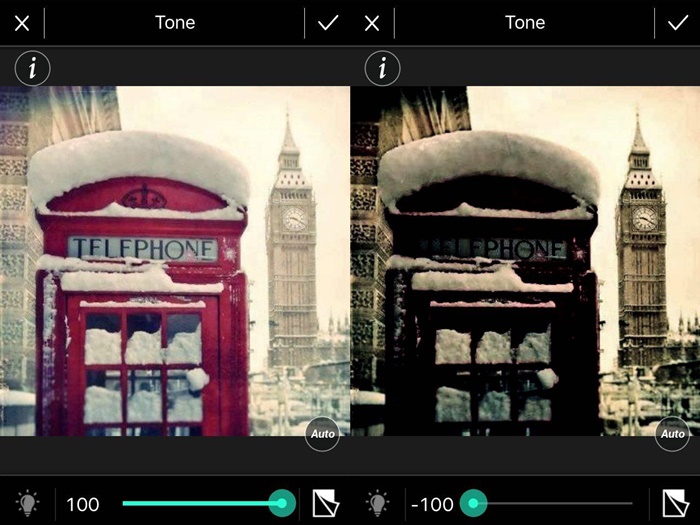Cancel tone edit on the -100 panel
Screen dimensions: 700x525
tap(372, 23)
